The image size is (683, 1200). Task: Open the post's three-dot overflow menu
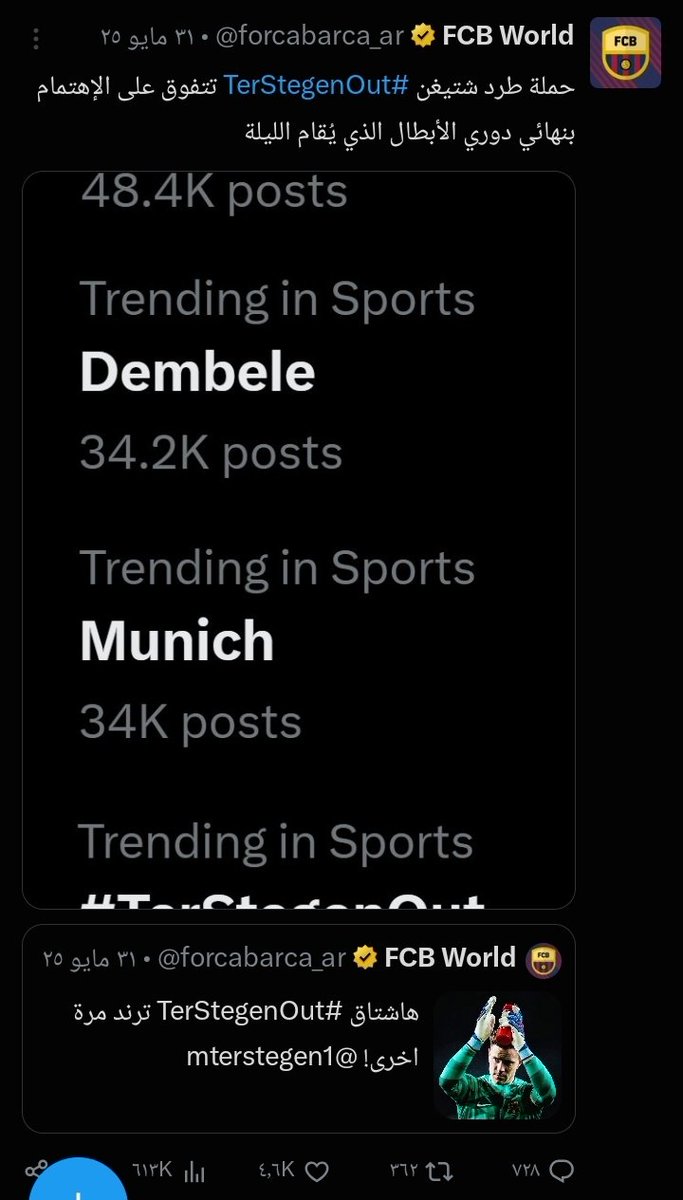coord(37,39)
